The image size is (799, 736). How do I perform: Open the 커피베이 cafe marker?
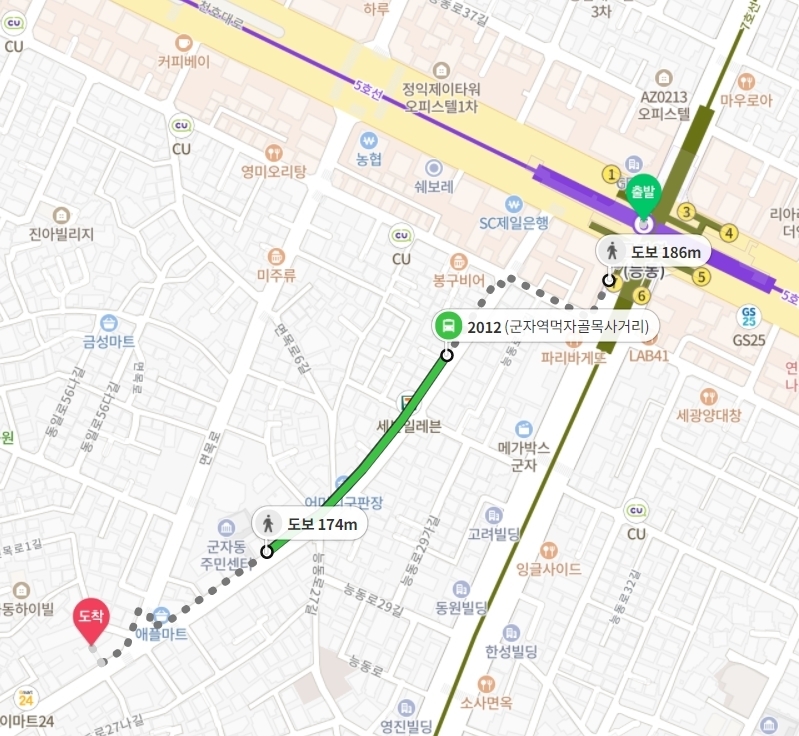click(183, 43)
